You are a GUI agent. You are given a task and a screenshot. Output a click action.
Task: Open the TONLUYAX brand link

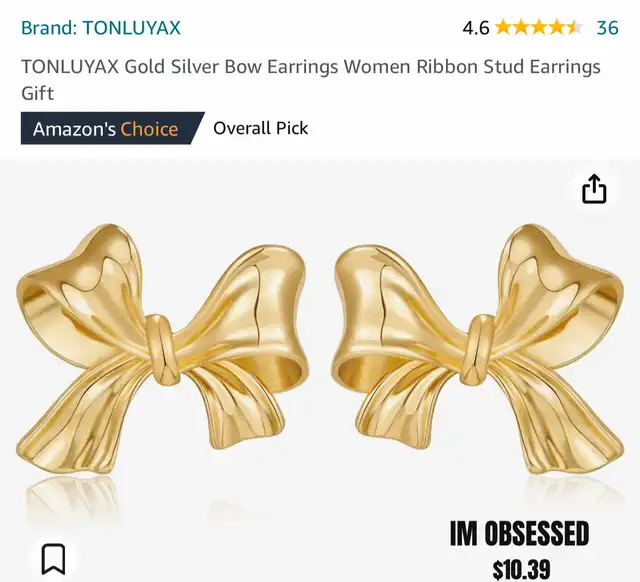pyautogui.click(x=101, y=27)
